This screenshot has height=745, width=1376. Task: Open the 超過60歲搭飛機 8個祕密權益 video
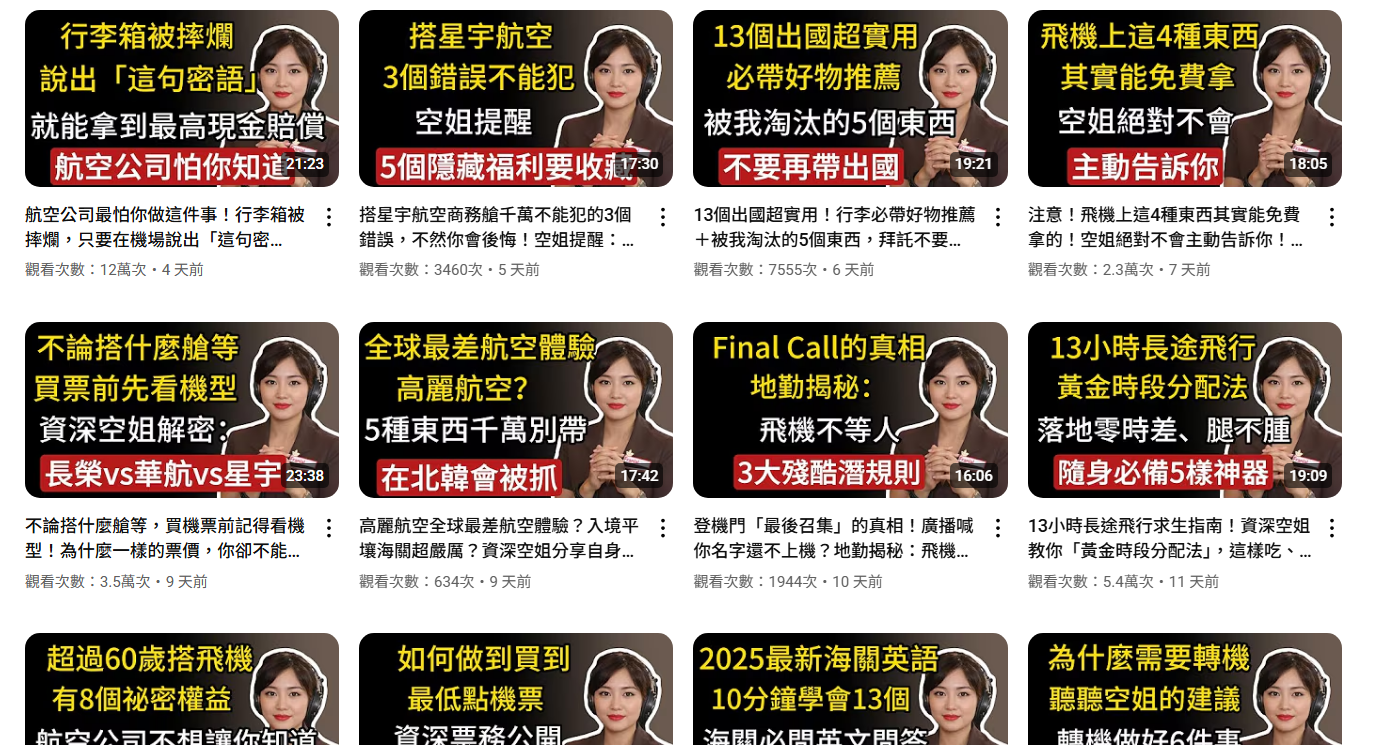tap(181, 690)
